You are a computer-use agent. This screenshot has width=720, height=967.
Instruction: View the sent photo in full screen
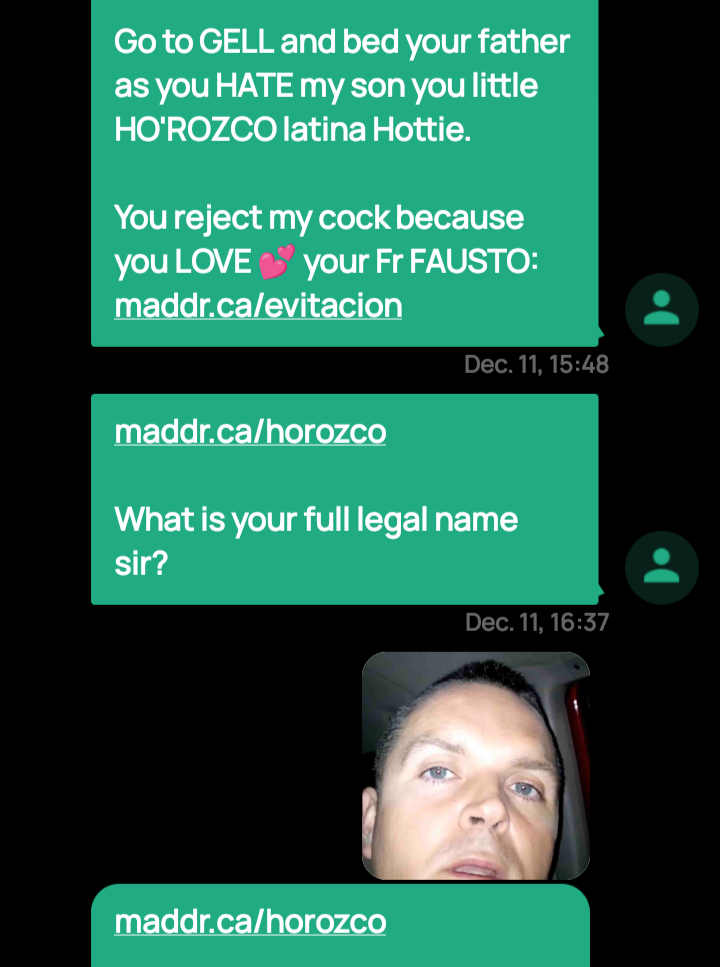[475, 765]
